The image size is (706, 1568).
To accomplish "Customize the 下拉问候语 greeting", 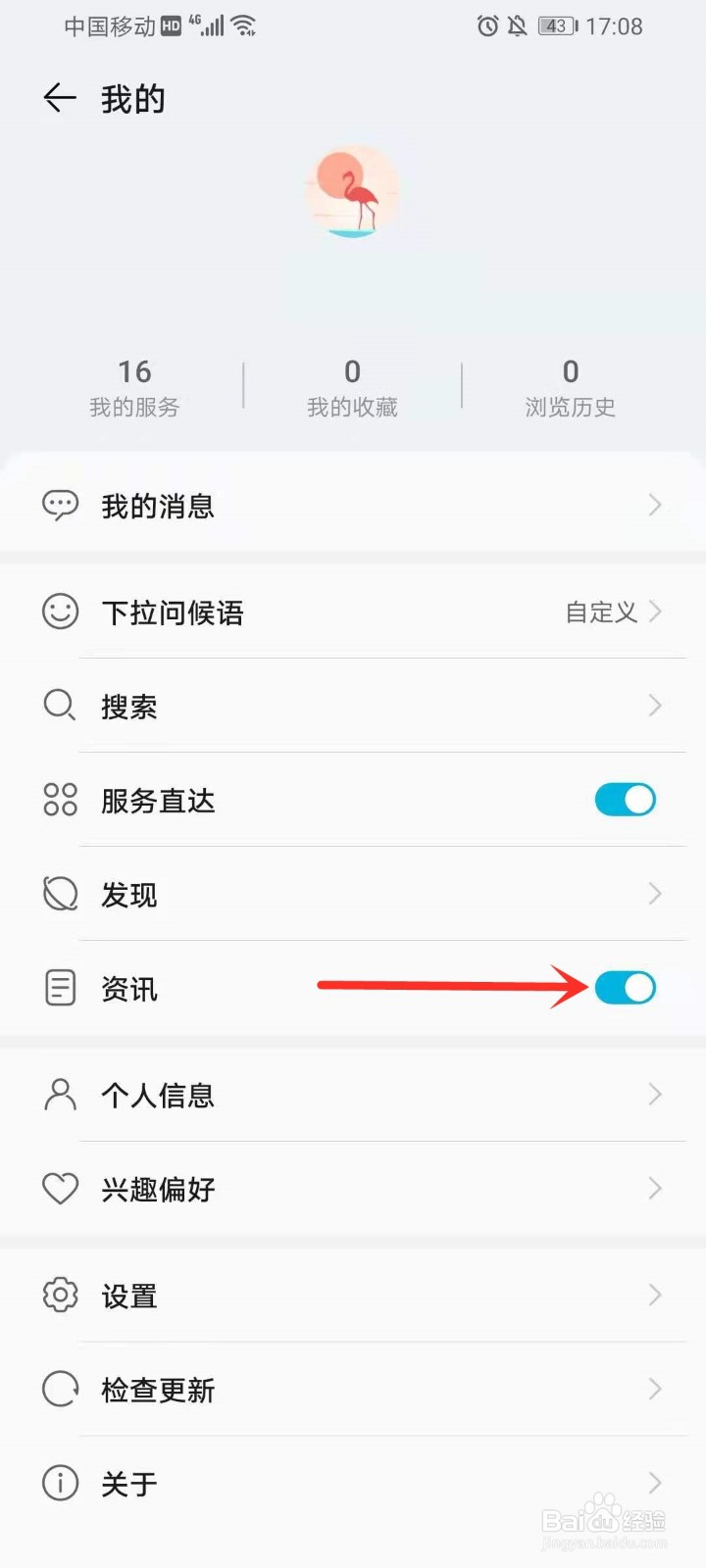I will tap(353, 612).
